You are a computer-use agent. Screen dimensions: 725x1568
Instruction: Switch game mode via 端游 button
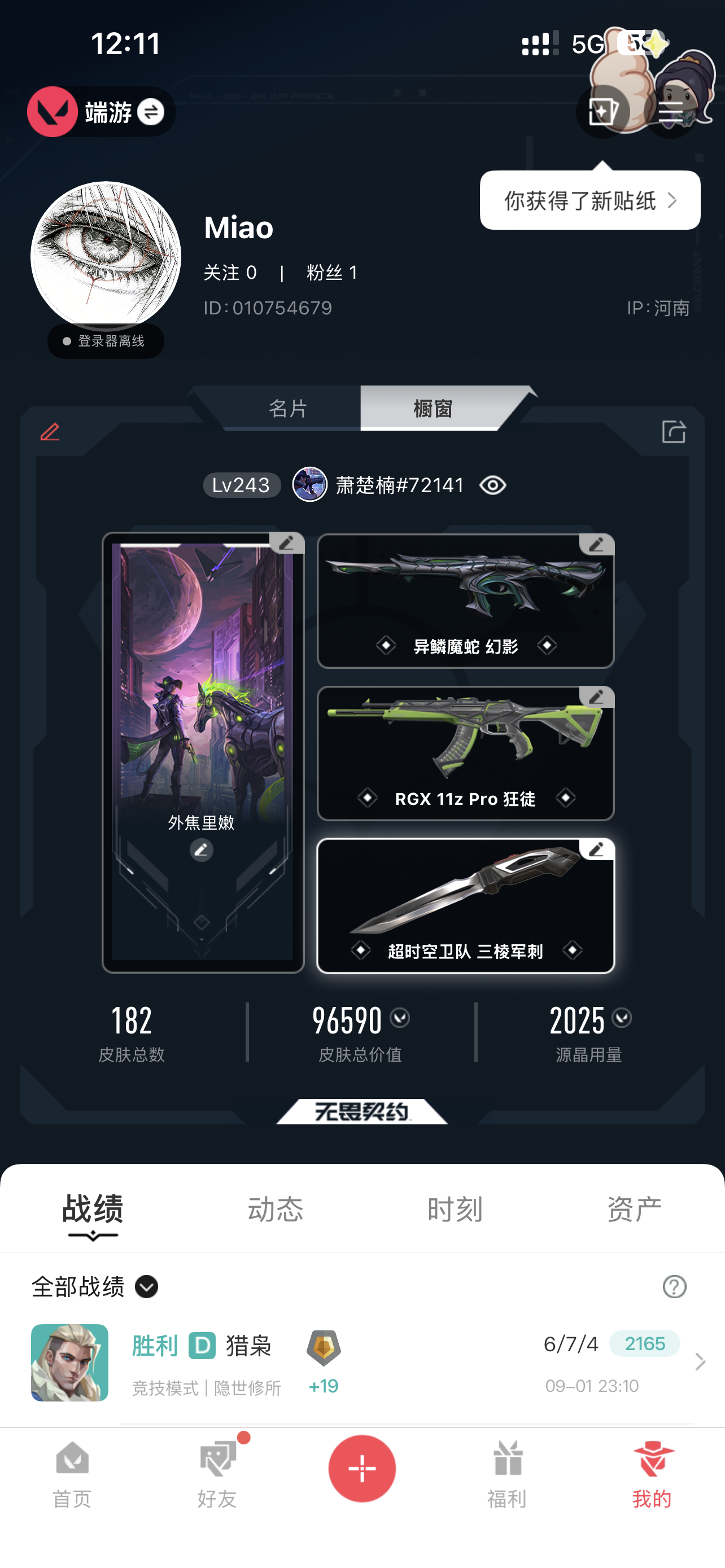(101, 111)
